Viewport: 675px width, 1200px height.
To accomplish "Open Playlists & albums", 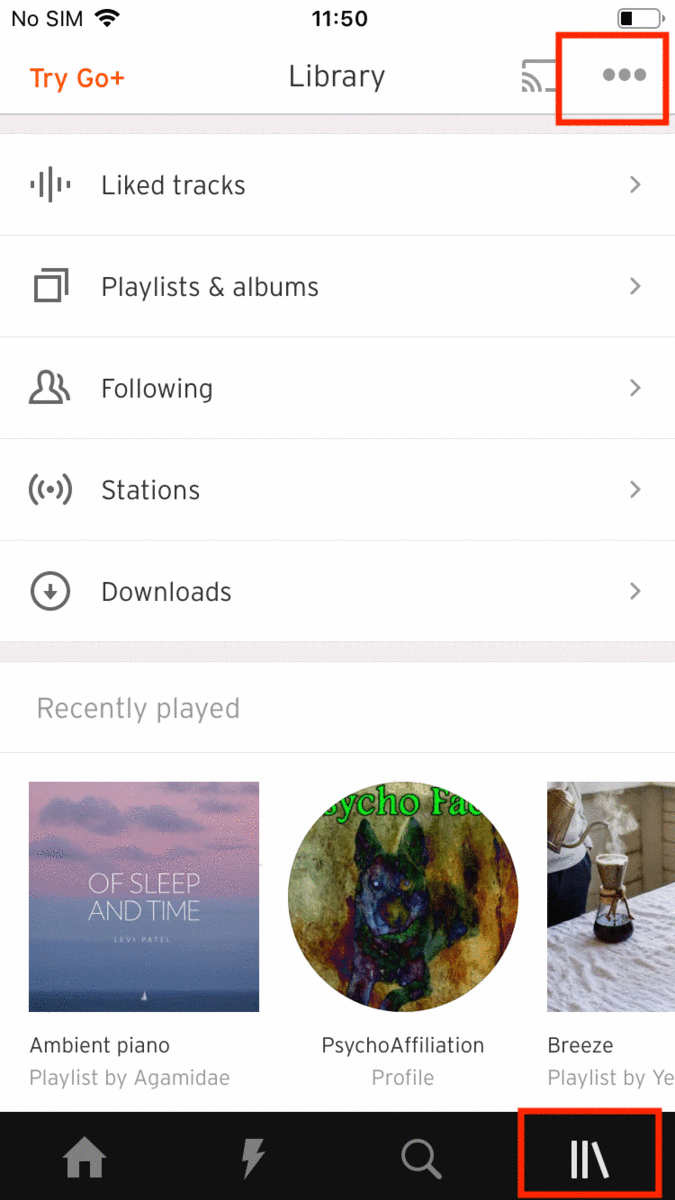I will [x=337, y=287].
